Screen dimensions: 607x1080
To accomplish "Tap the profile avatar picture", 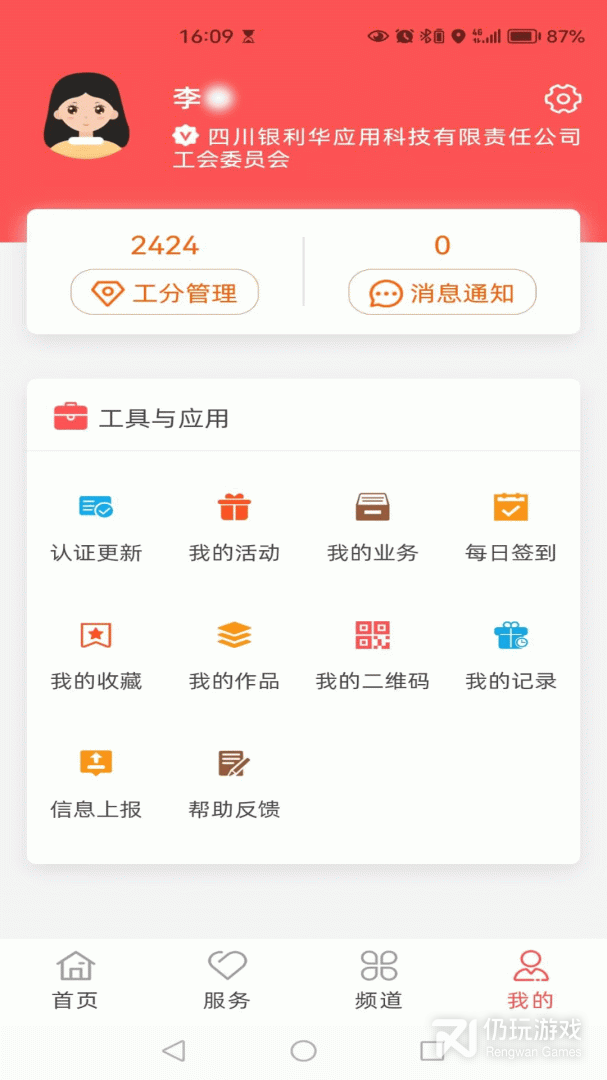I will (88, 117).
